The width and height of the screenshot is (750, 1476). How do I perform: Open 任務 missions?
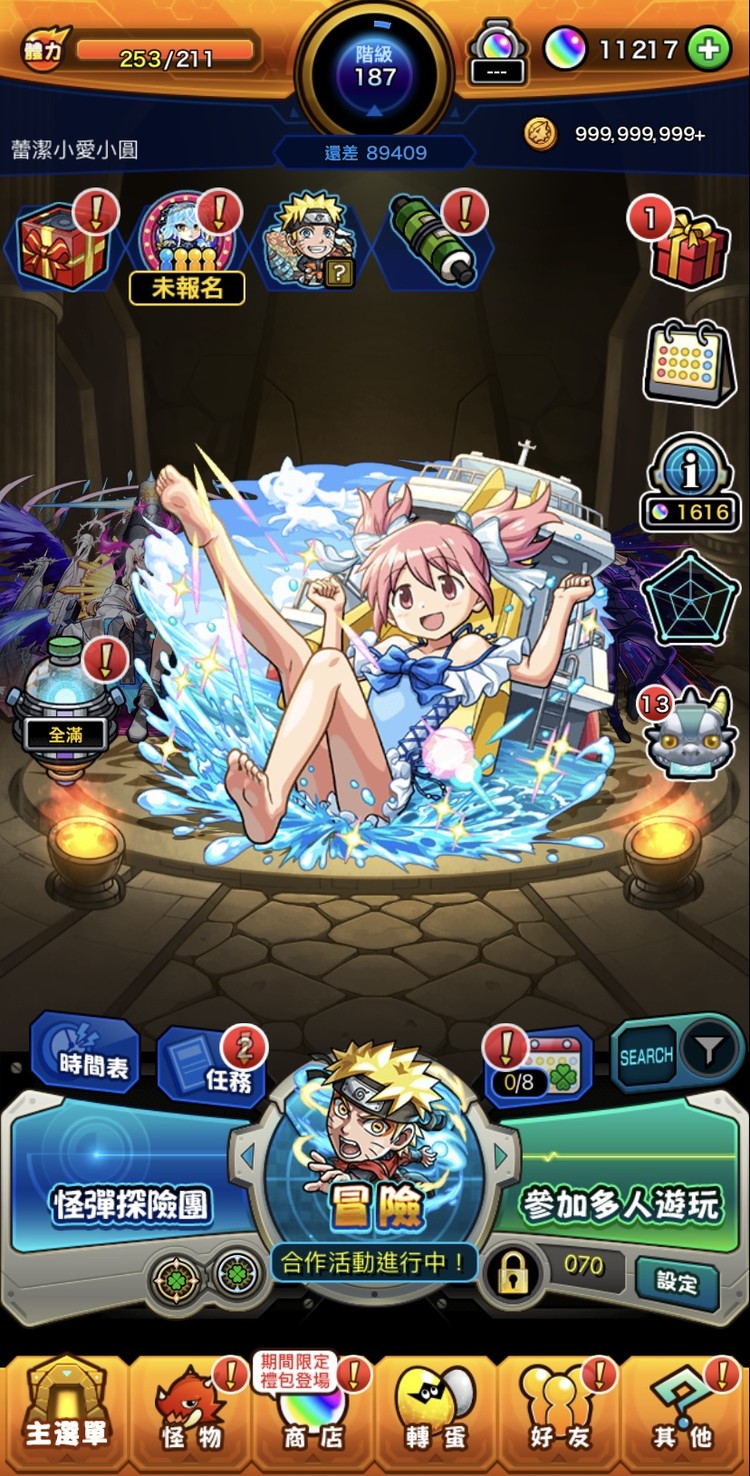(x=213, y=1066)
